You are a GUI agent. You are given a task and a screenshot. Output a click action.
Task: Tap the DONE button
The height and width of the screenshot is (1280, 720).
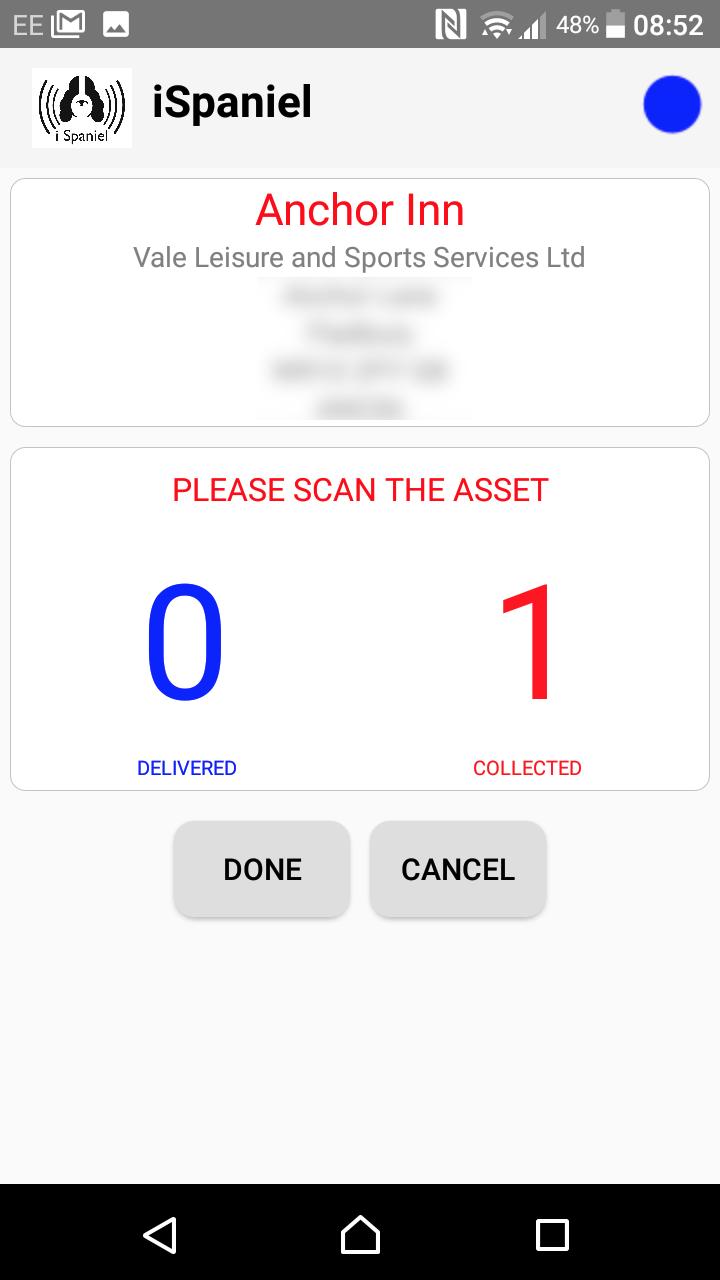point(262,869)
